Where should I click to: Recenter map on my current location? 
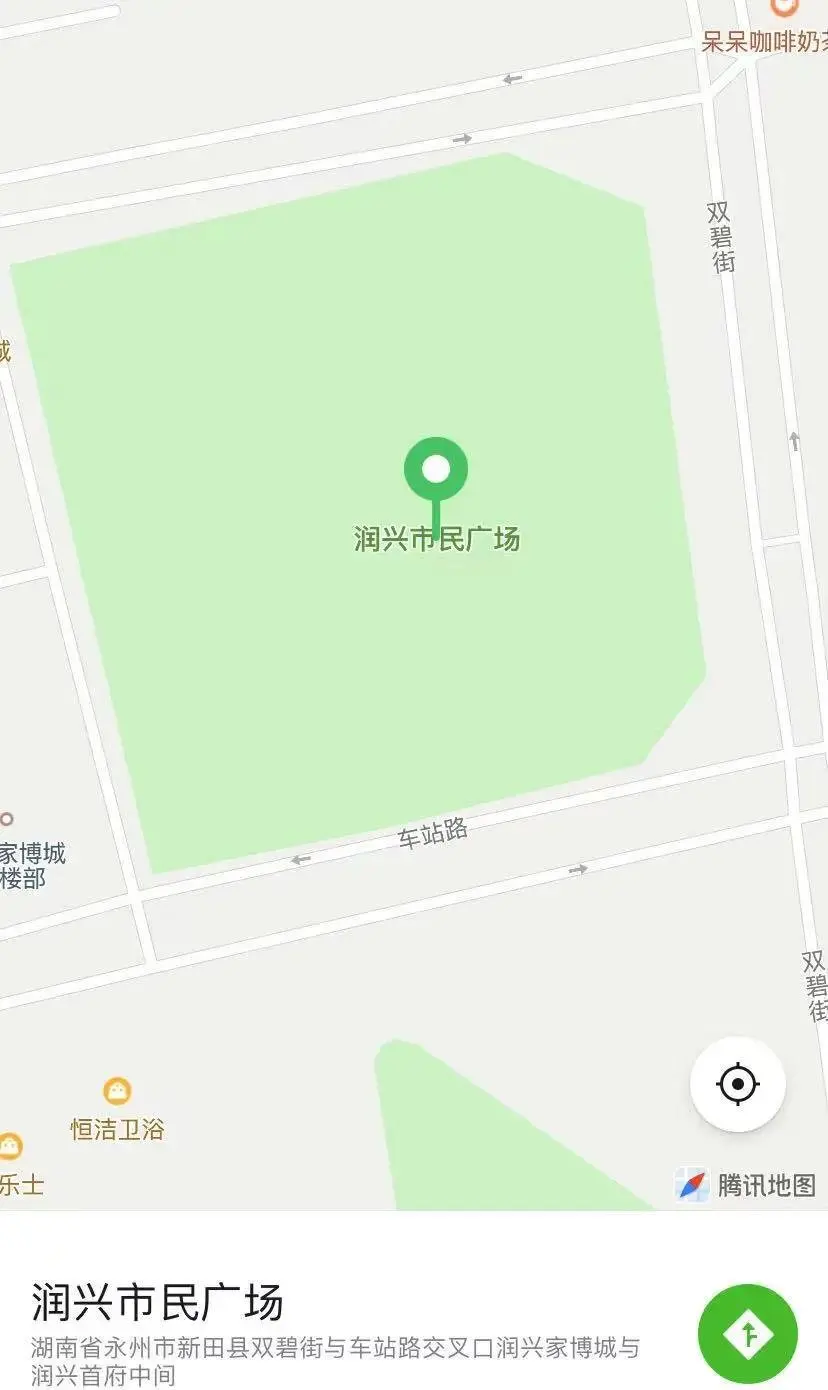738,1084
